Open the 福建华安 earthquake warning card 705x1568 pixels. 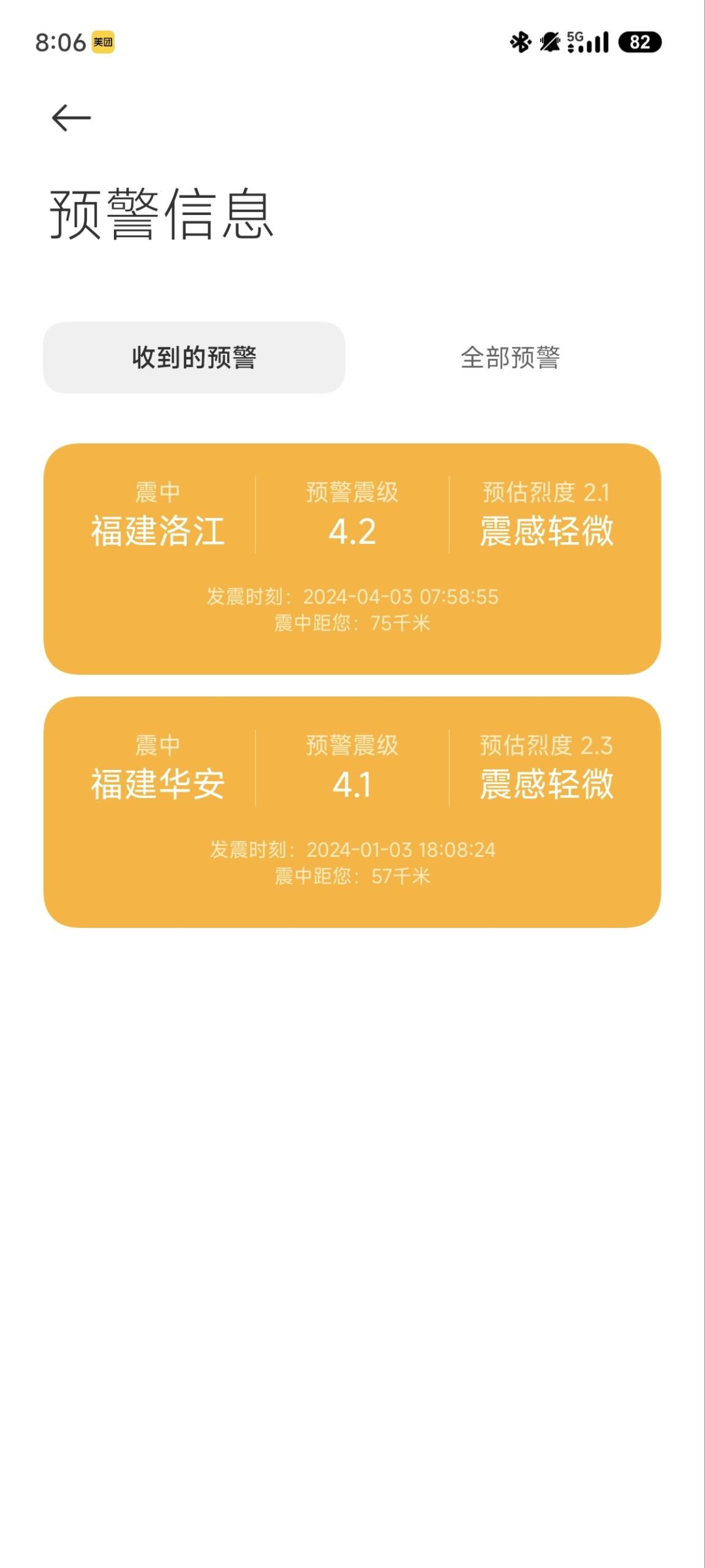coord(352,812)
